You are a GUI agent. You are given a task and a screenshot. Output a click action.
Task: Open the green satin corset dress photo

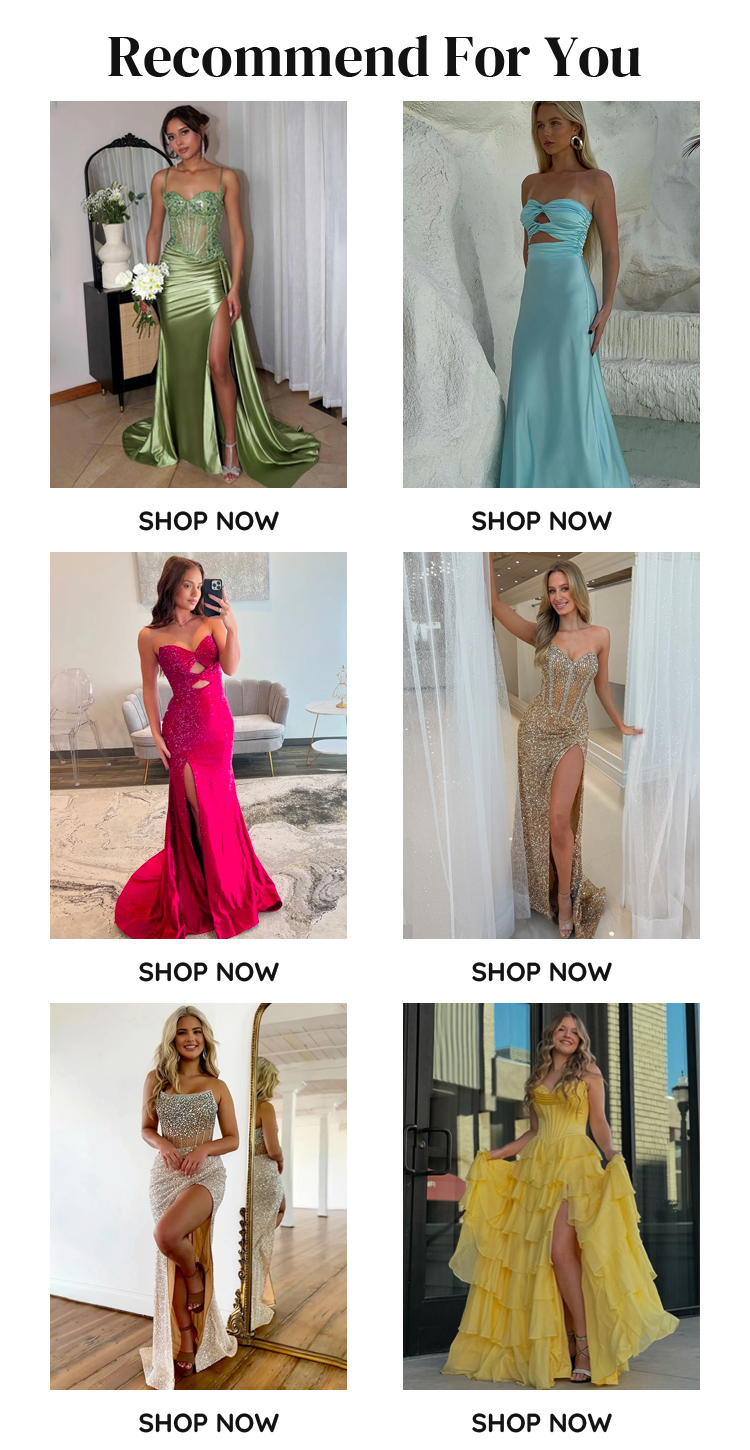(x=198, y=294)
